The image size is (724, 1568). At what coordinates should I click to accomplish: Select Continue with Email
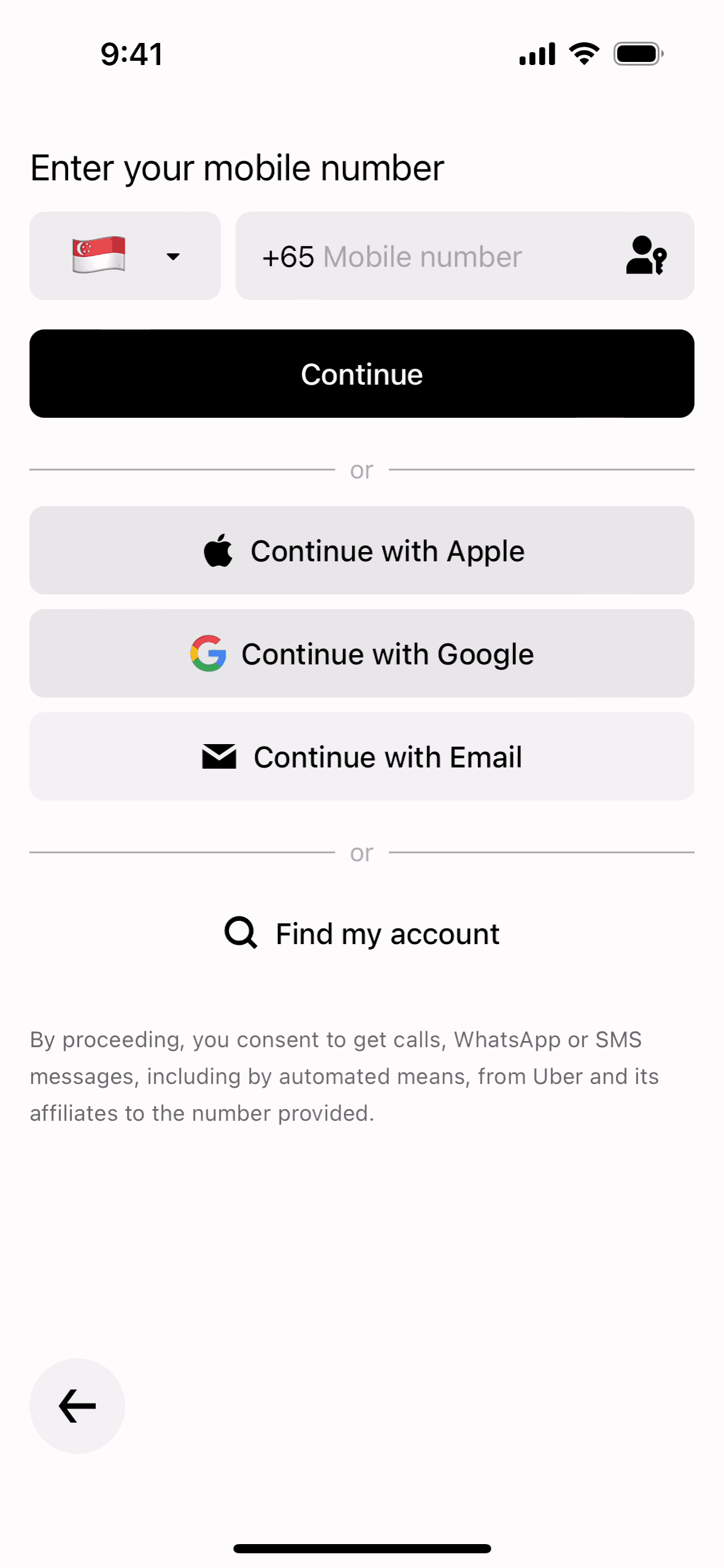(362, 756)
